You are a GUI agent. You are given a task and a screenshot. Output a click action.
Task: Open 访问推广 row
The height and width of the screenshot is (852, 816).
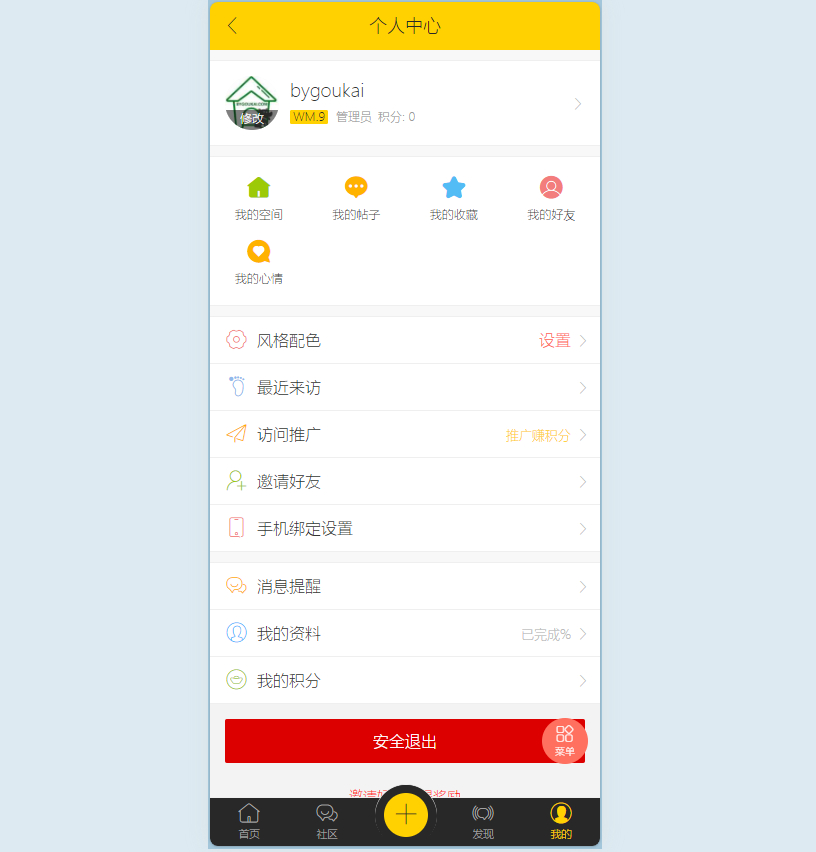pyautogui.click(x=404, y=435)
